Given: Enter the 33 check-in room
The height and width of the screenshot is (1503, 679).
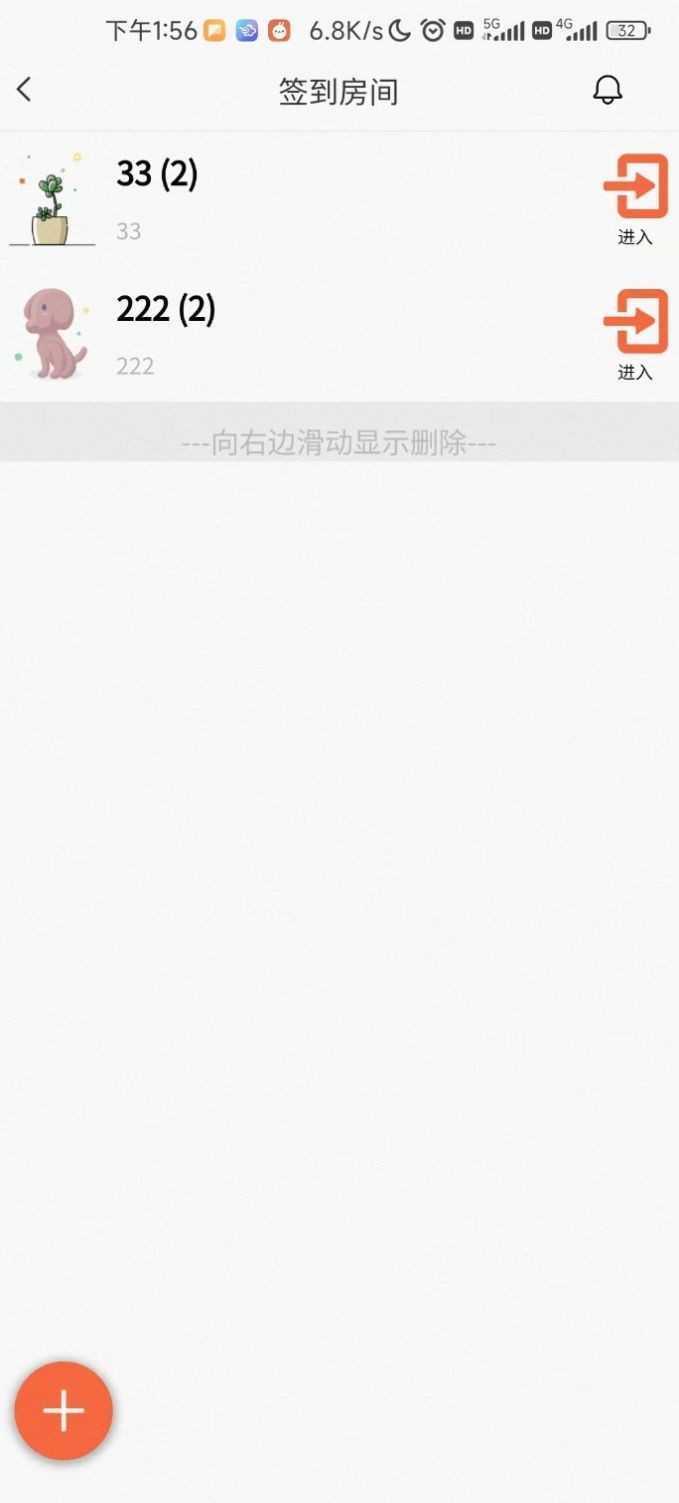Looking at the screenshot, I should click(x=635, y=187).
